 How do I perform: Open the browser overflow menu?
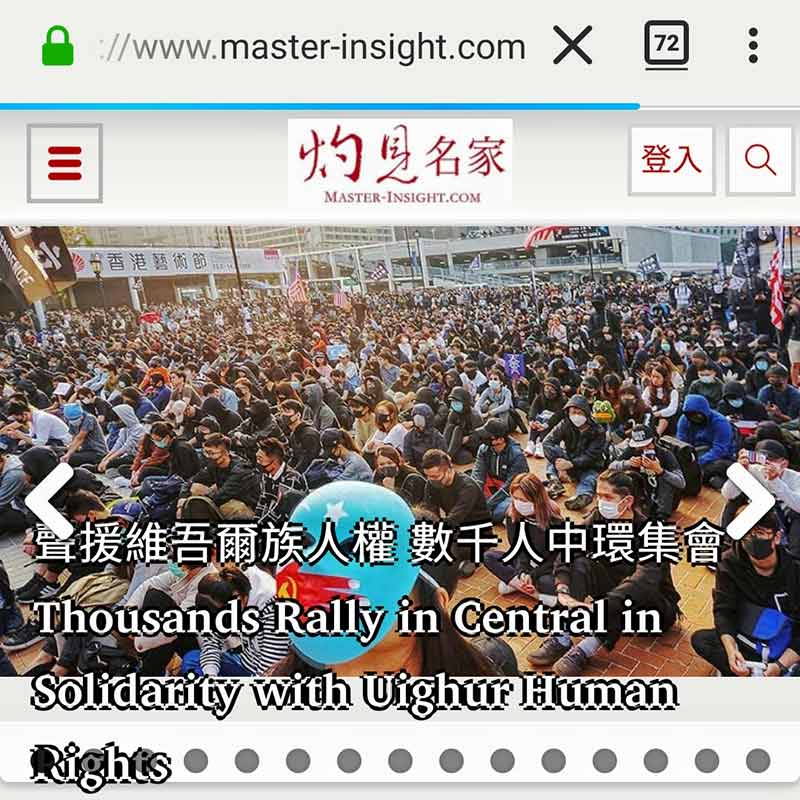click(x=752, y=46)
